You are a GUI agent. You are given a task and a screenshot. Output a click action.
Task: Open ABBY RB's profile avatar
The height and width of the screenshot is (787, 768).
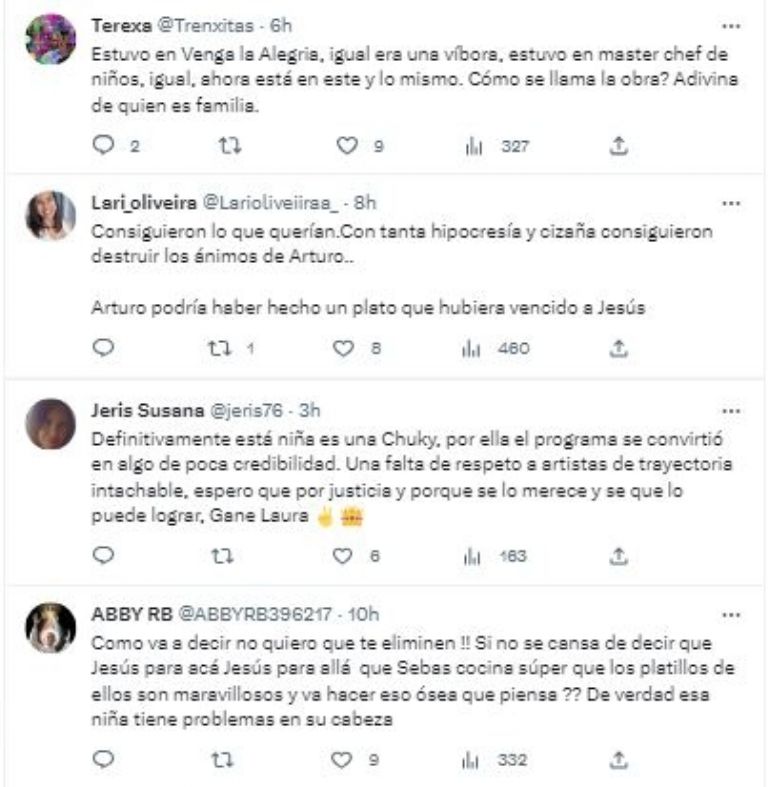[x=50, y=628]
